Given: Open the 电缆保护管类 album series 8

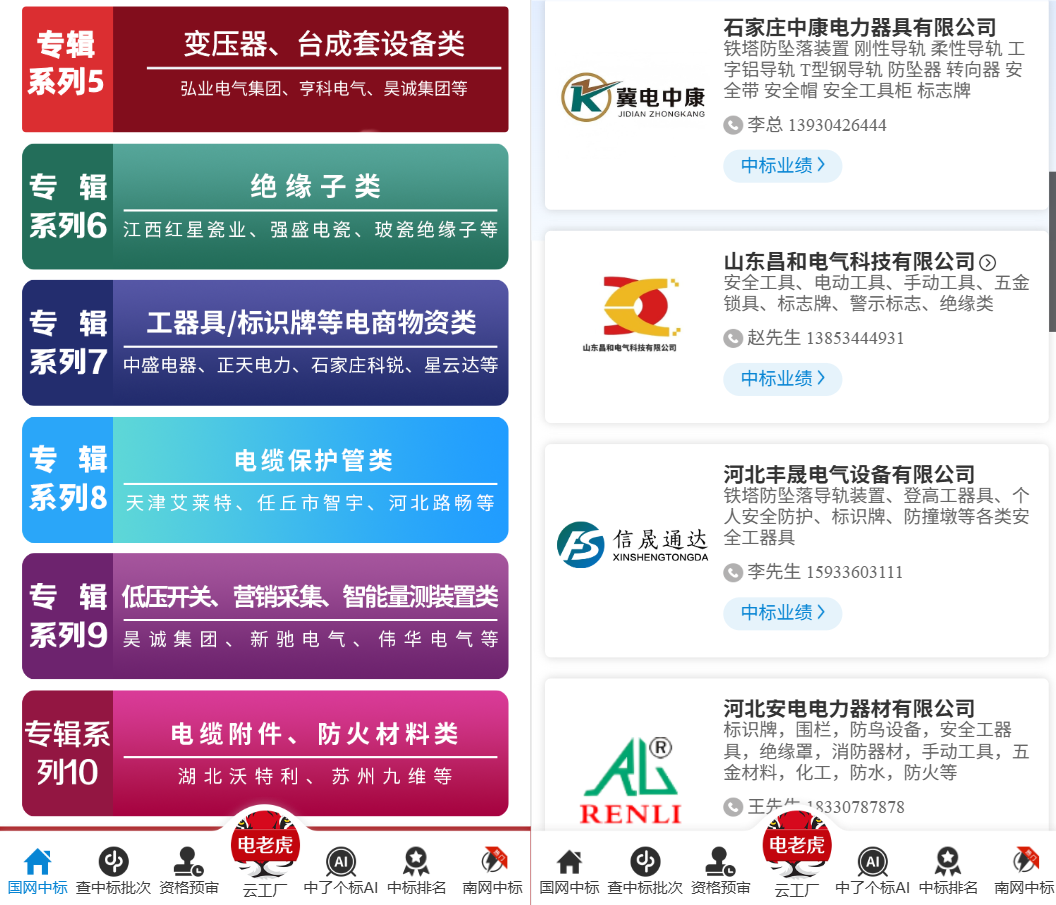Looking at the screenshot, I should click(x=265, y=480).
